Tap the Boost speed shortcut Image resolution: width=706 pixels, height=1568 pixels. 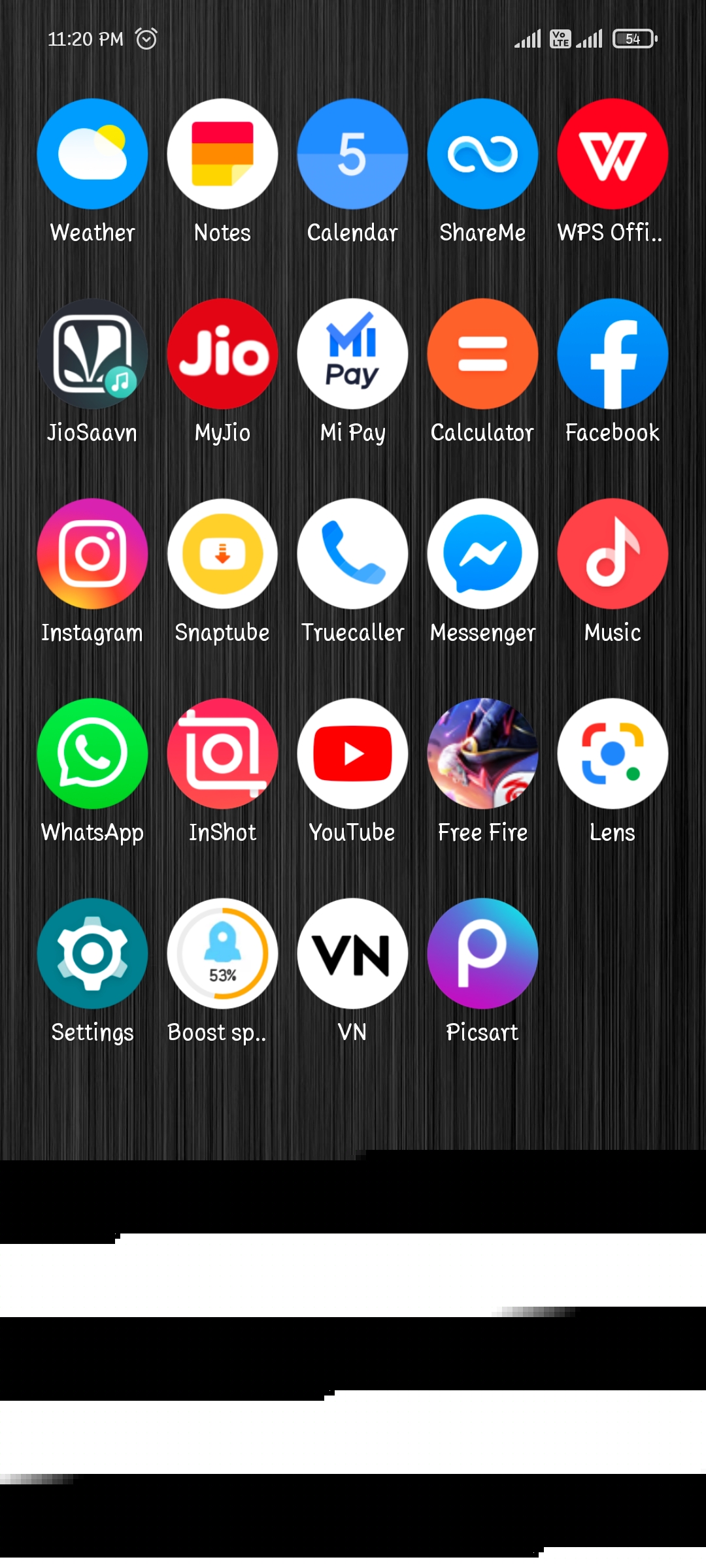click(x=222, y=954)
